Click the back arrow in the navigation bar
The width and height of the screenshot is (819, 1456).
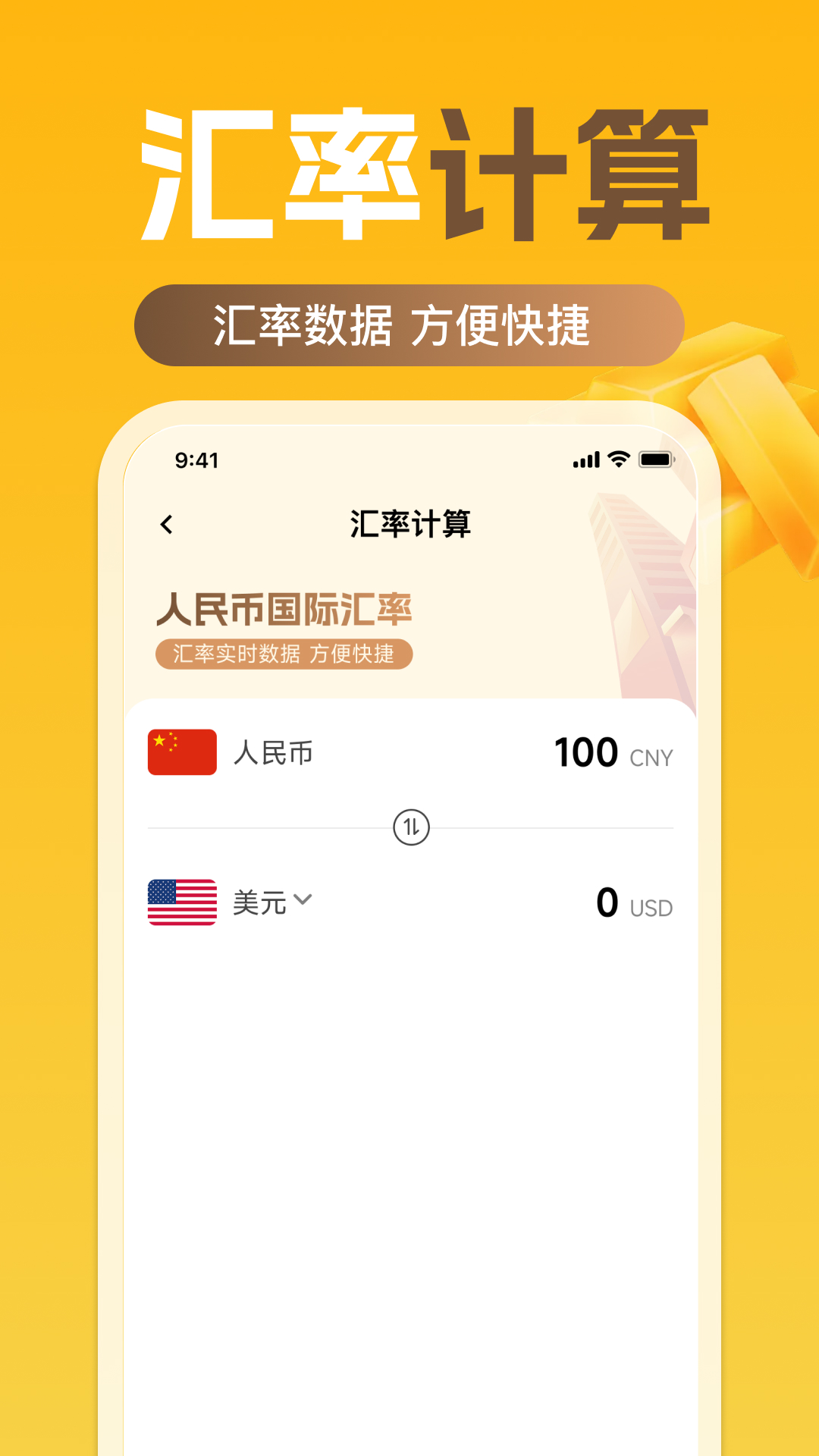click(x=167, y=524)
